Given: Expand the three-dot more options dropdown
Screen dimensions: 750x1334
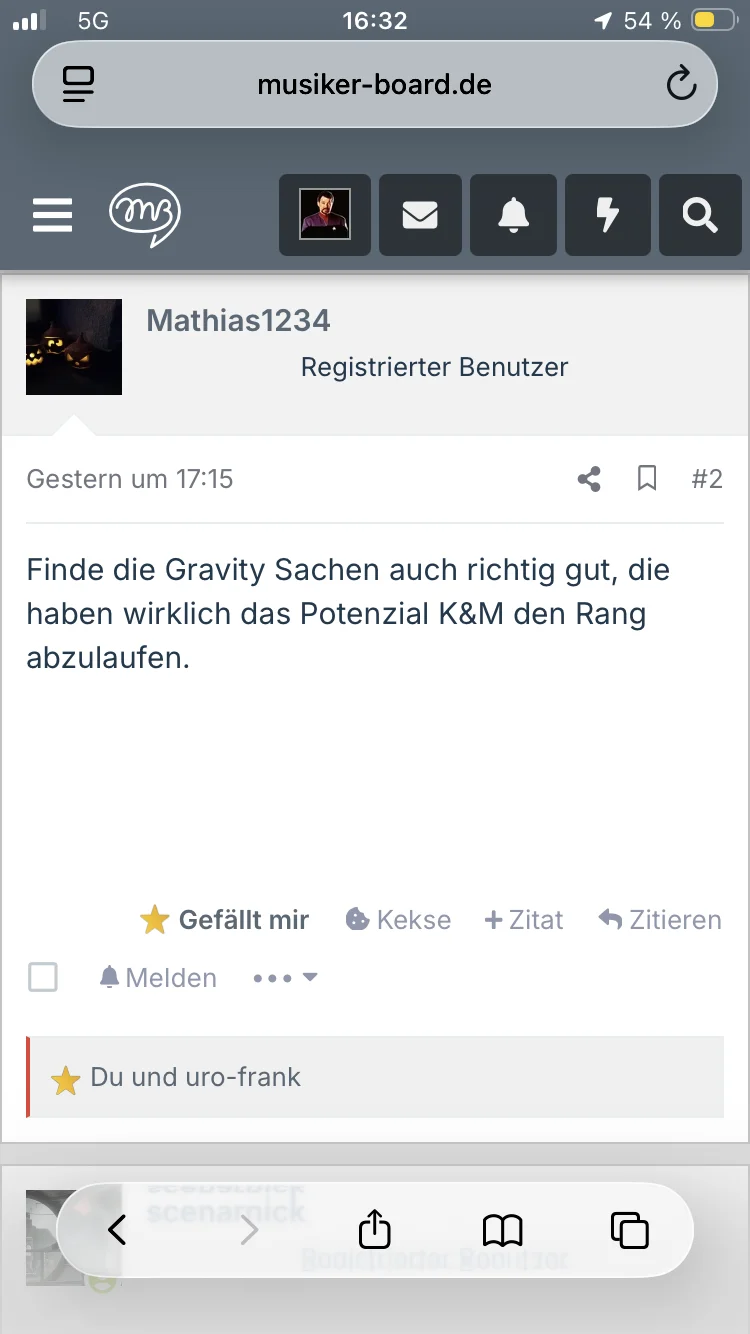Looking at the screenshot, I should [x=285, y=977].
